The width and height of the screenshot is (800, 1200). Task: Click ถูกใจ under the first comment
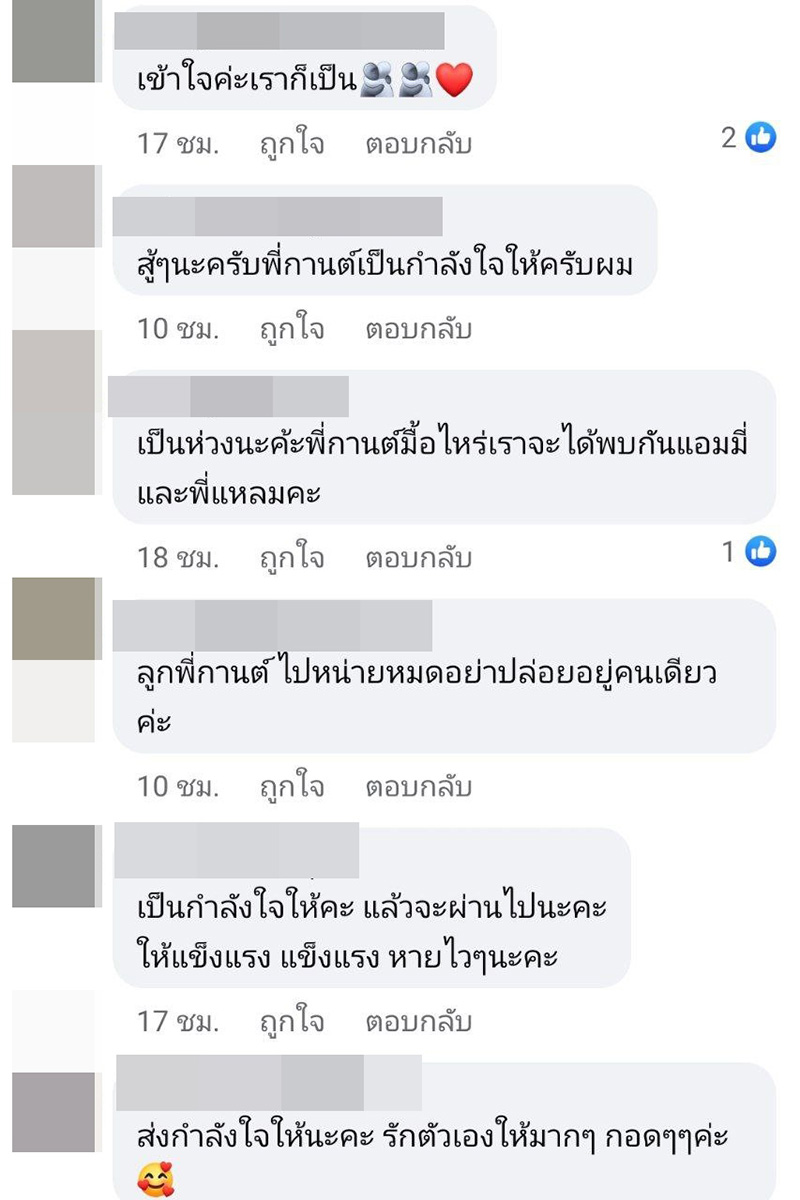[x=291, y=143]
